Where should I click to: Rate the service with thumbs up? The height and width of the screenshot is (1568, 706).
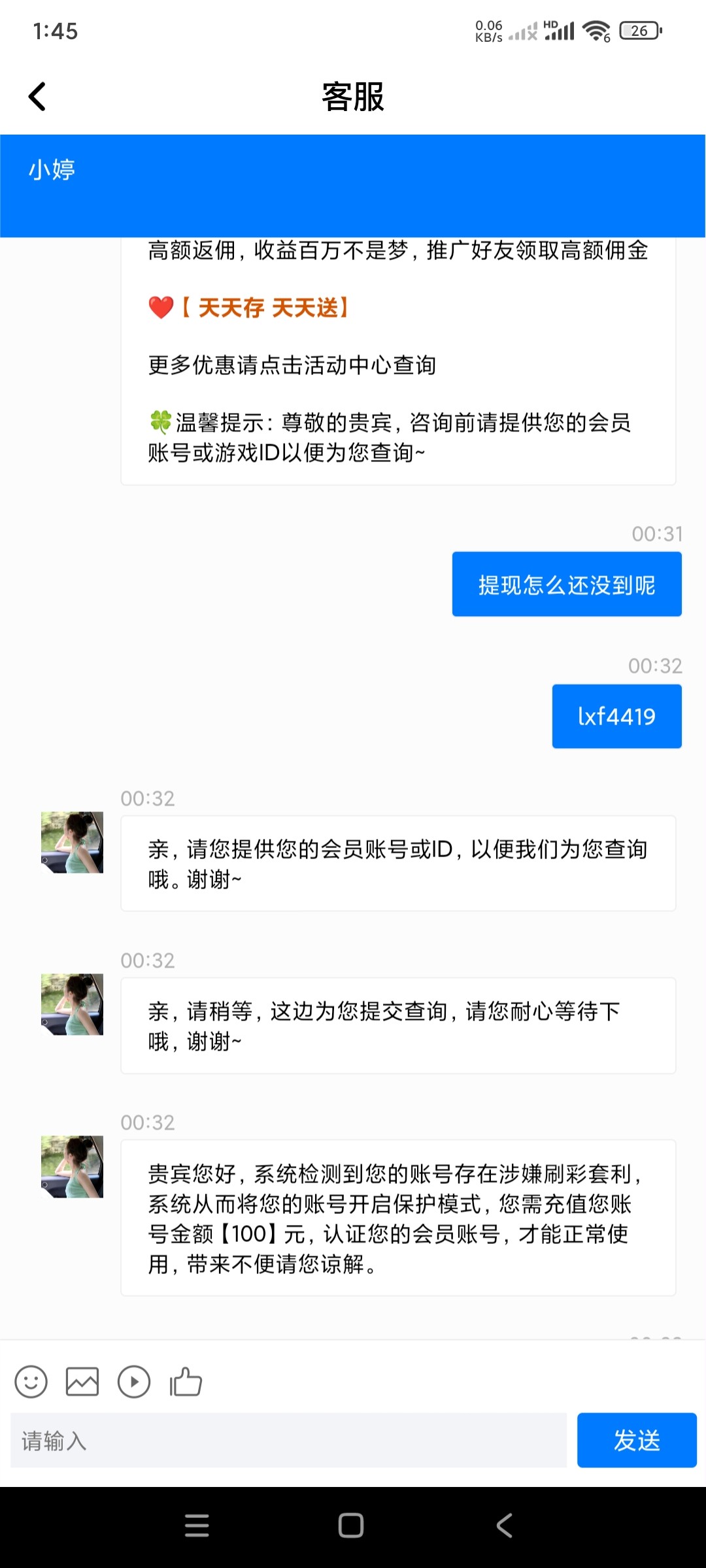pos(186,1382)
